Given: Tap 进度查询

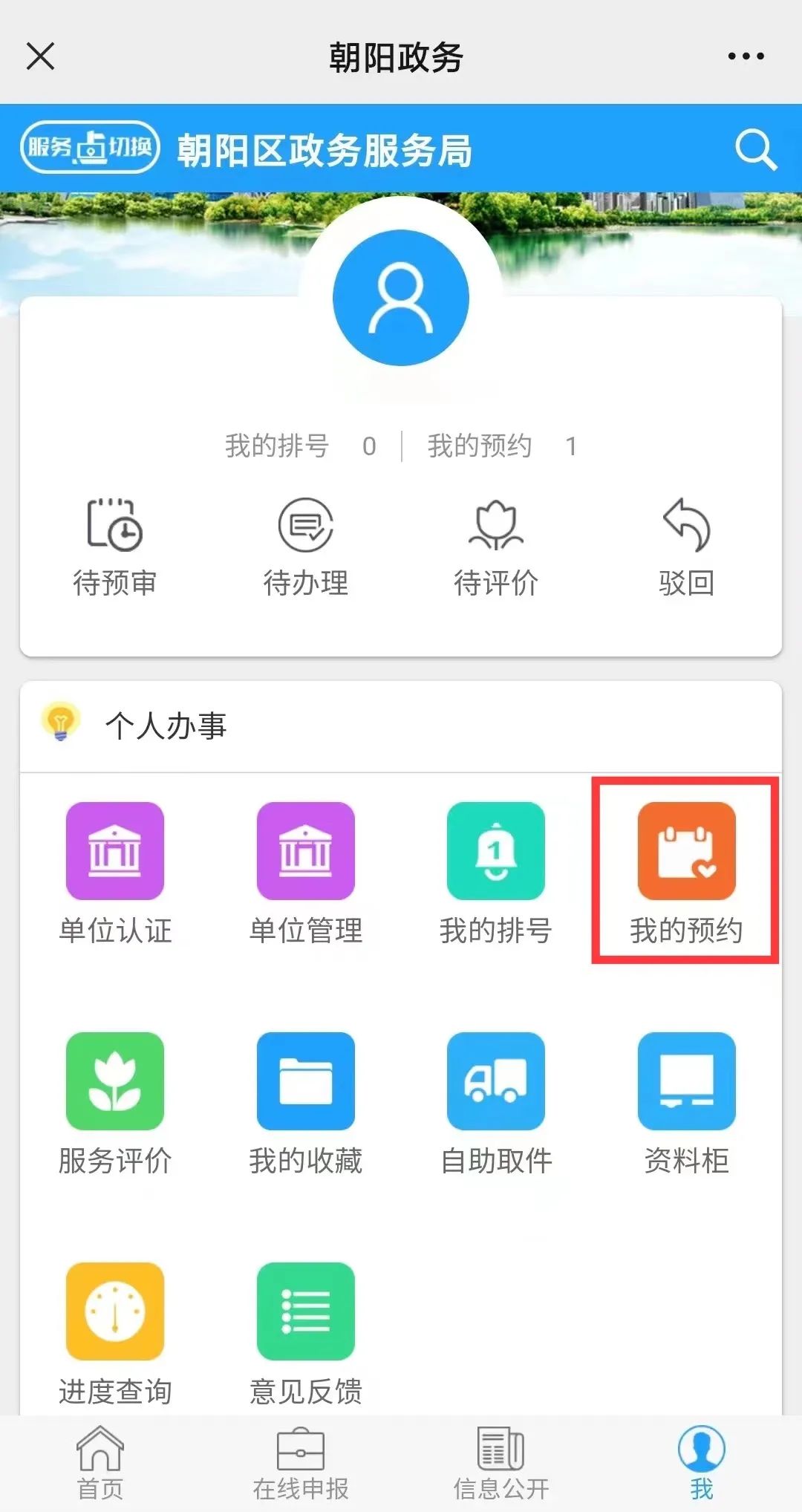Looking at the screenshot, I should coord(115,1332).
